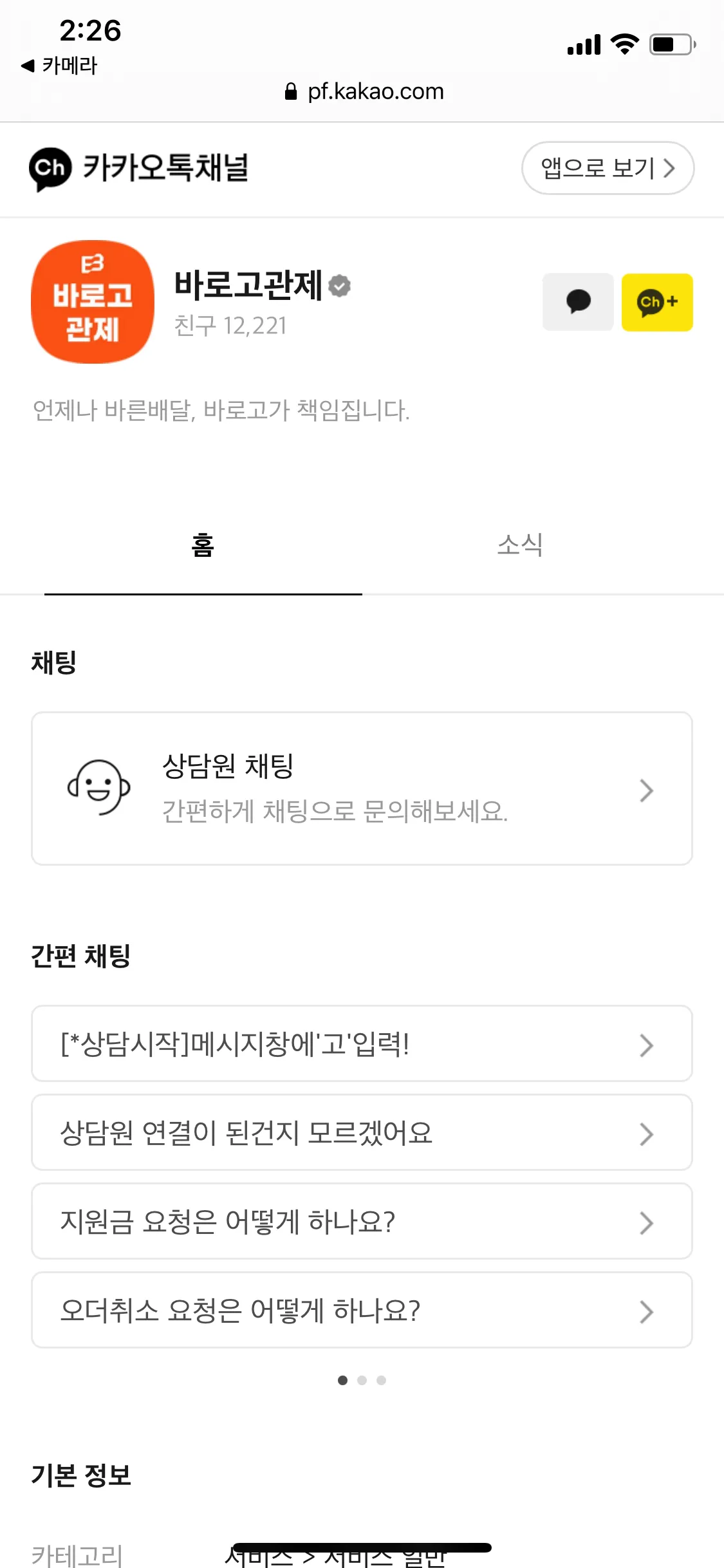
Task: Switch to the 소식 tab
Action: (520, 545)
